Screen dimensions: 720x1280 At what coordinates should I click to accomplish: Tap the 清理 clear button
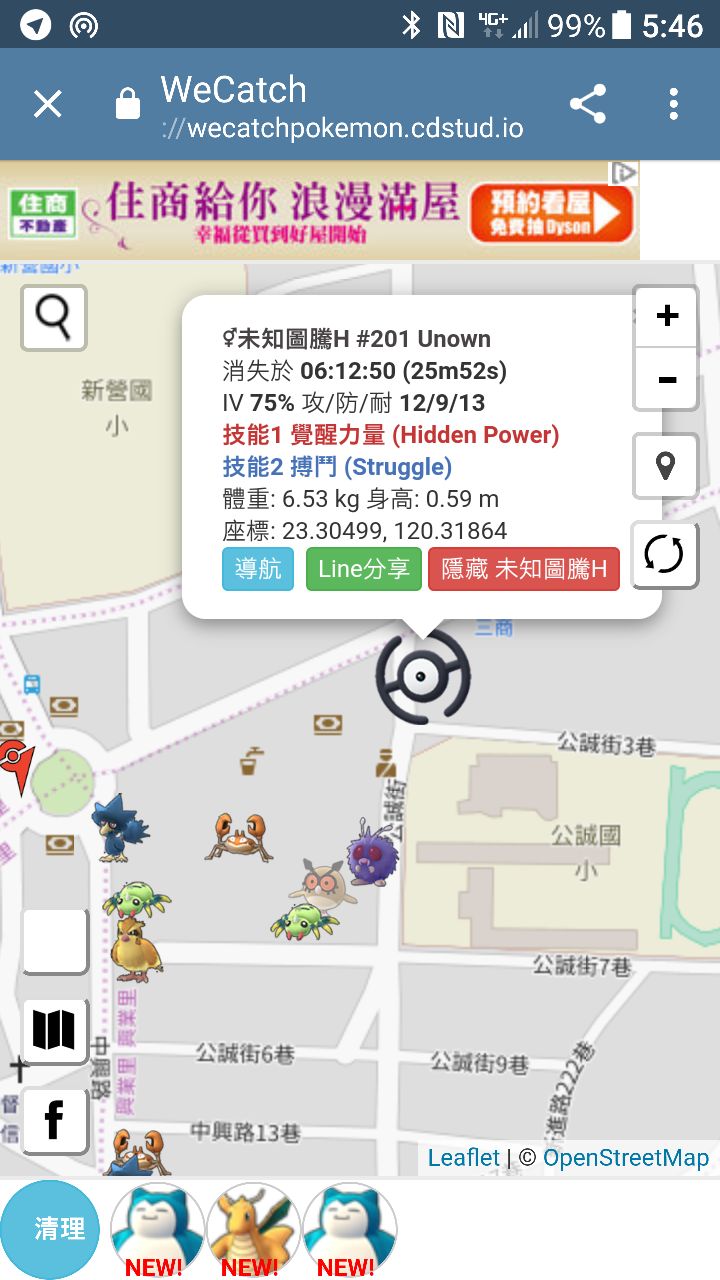click(x=50, y=1229)
